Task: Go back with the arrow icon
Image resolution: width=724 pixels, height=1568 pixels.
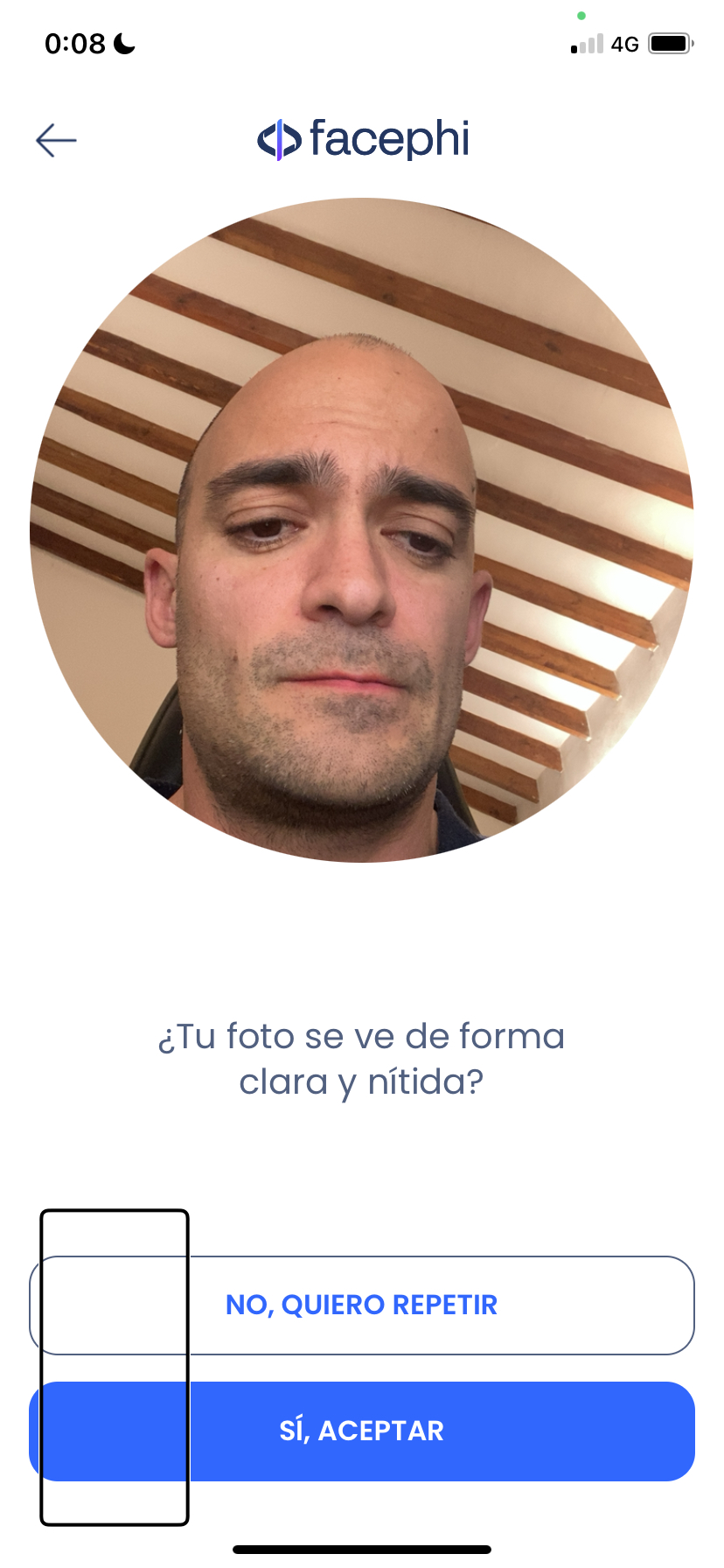Action: point(56,140)
